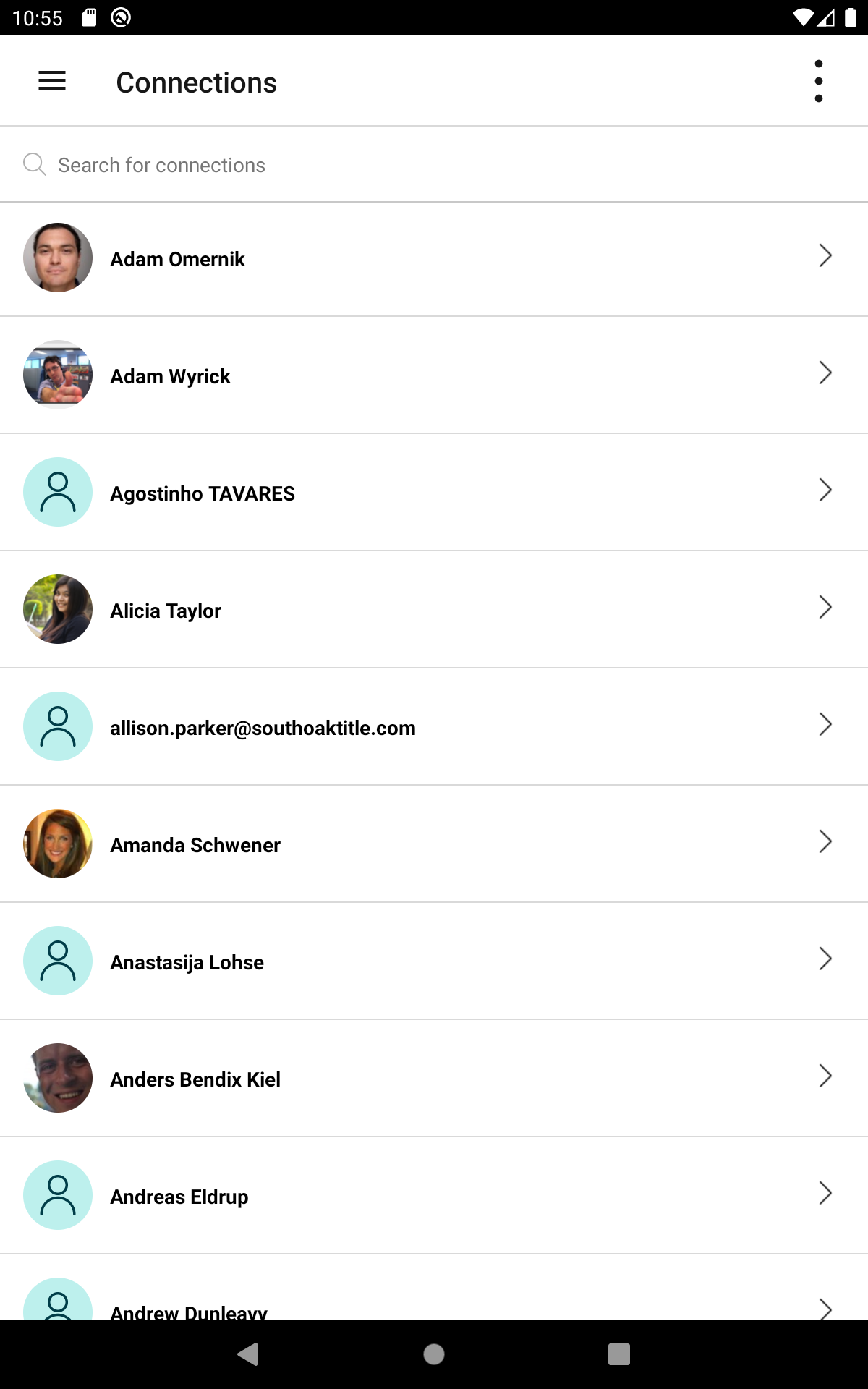The image size is (868, 1389).
Task: Open Anders Bendix Kiel's connection
Action: (434, 1079)
